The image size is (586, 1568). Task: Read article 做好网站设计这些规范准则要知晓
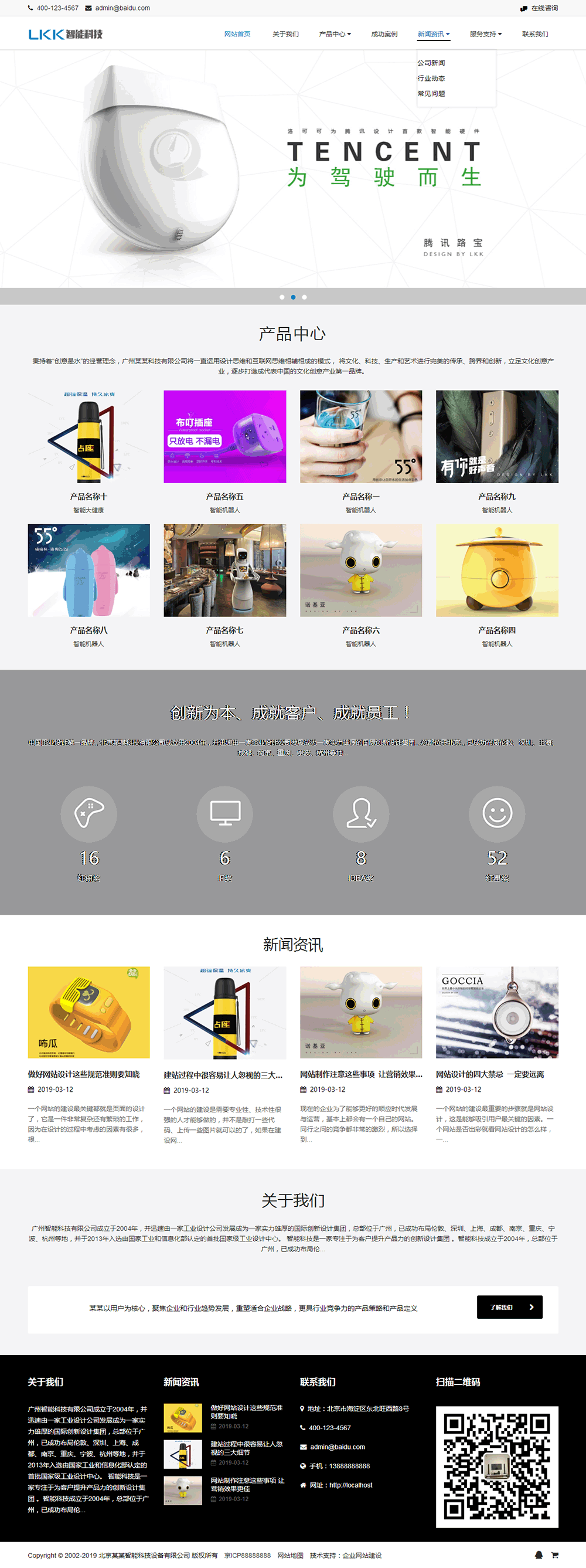click(x=84, y=1074)
